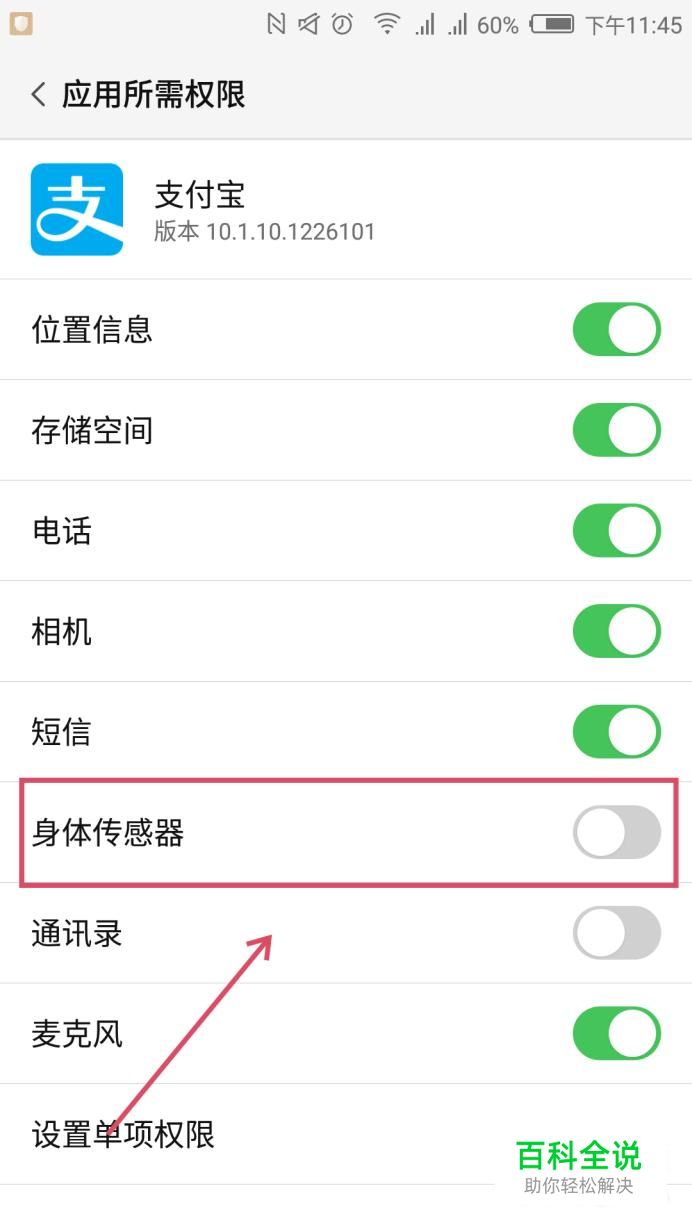Toggle 麦克风 permission off
Image resolution: width=692 pixels, height=1230 pixels.
[617, 1033]
